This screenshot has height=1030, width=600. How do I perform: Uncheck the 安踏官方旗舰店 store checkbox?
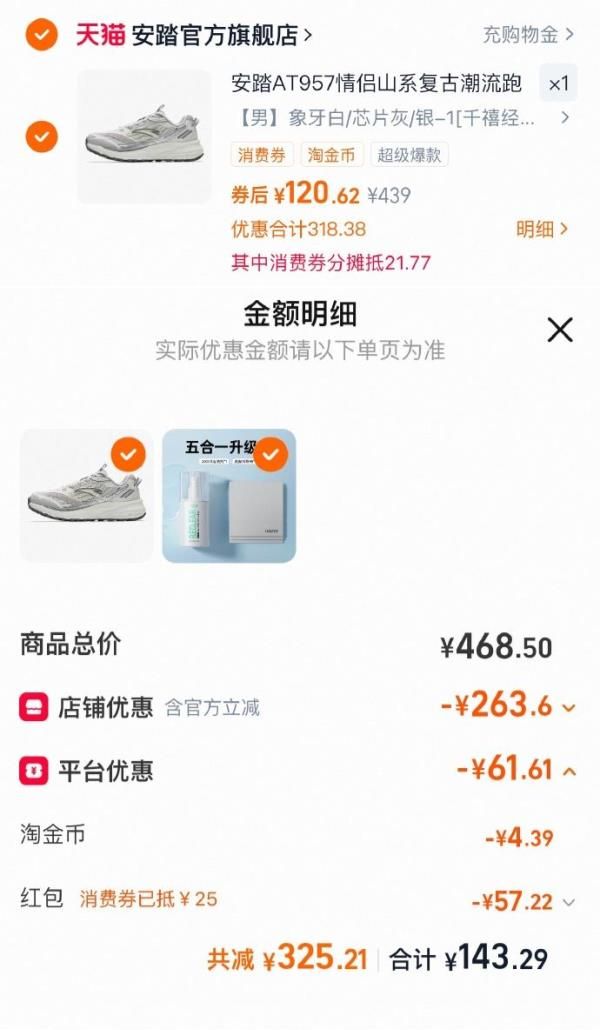pyautogui.click(x=41, y=36)
